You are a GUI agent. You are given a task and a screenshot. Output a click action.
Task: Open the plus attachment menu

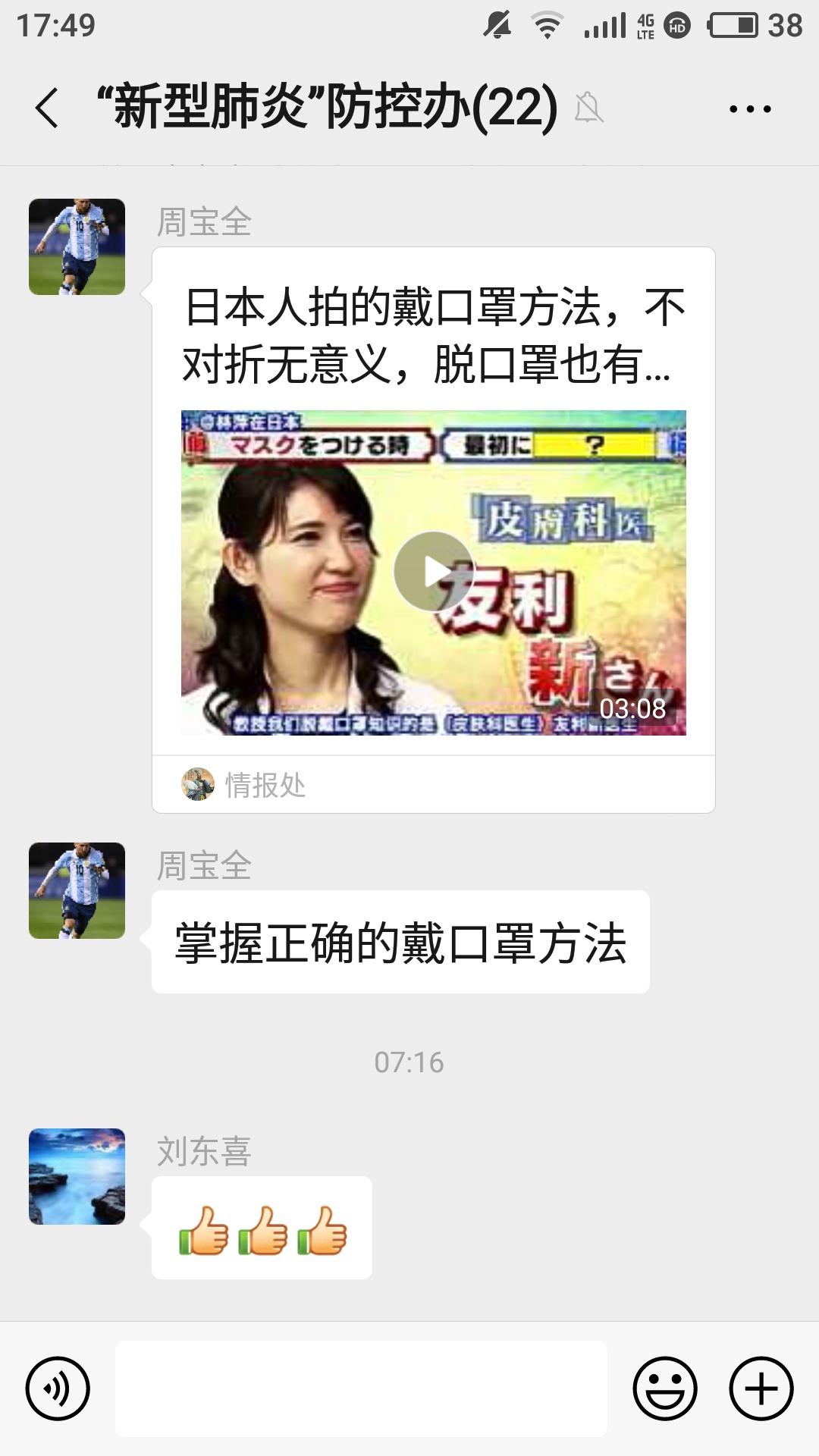tap(761, 1389)
